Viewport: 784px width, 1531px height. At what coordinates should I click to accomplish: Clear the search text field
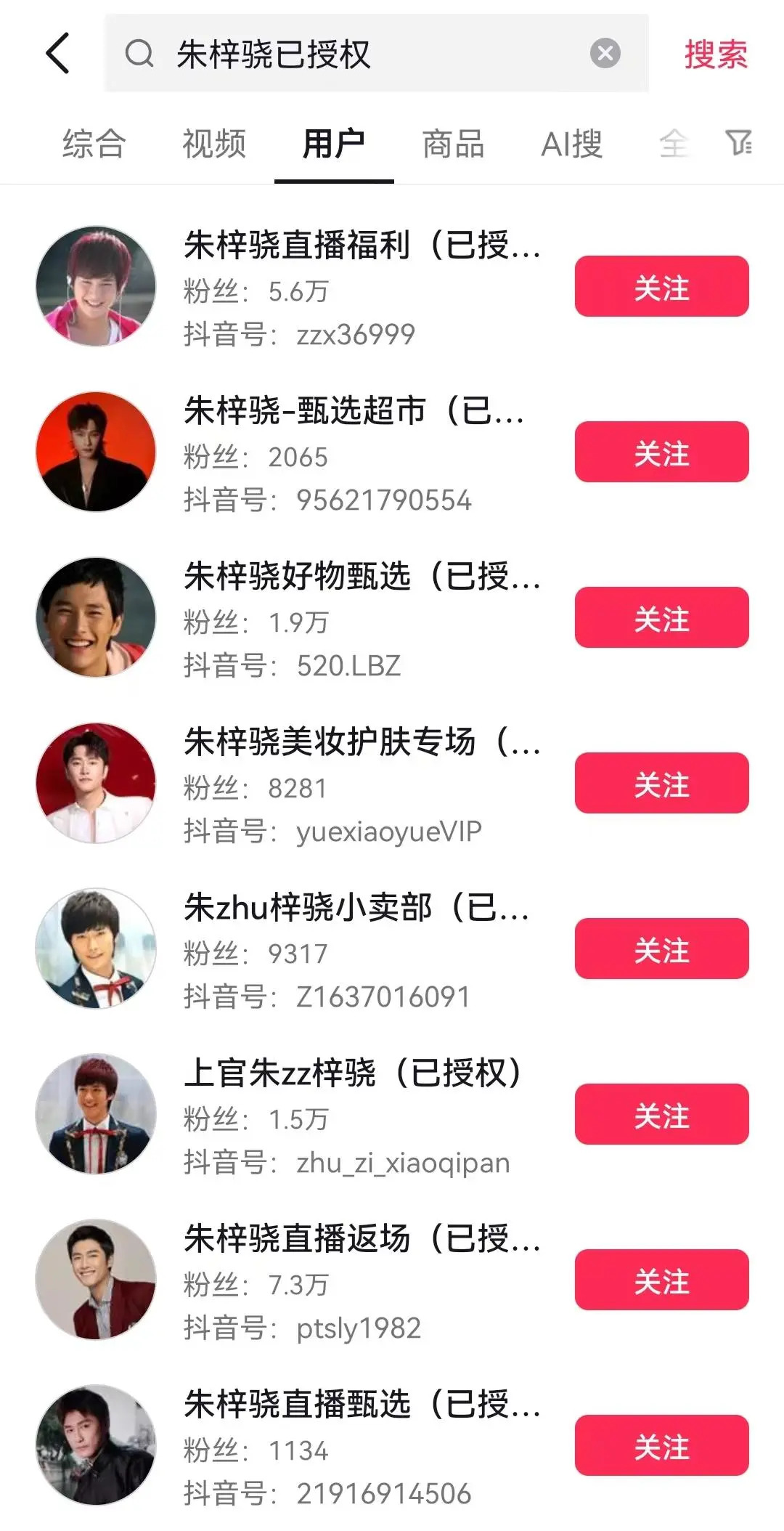tap(605, 53)
